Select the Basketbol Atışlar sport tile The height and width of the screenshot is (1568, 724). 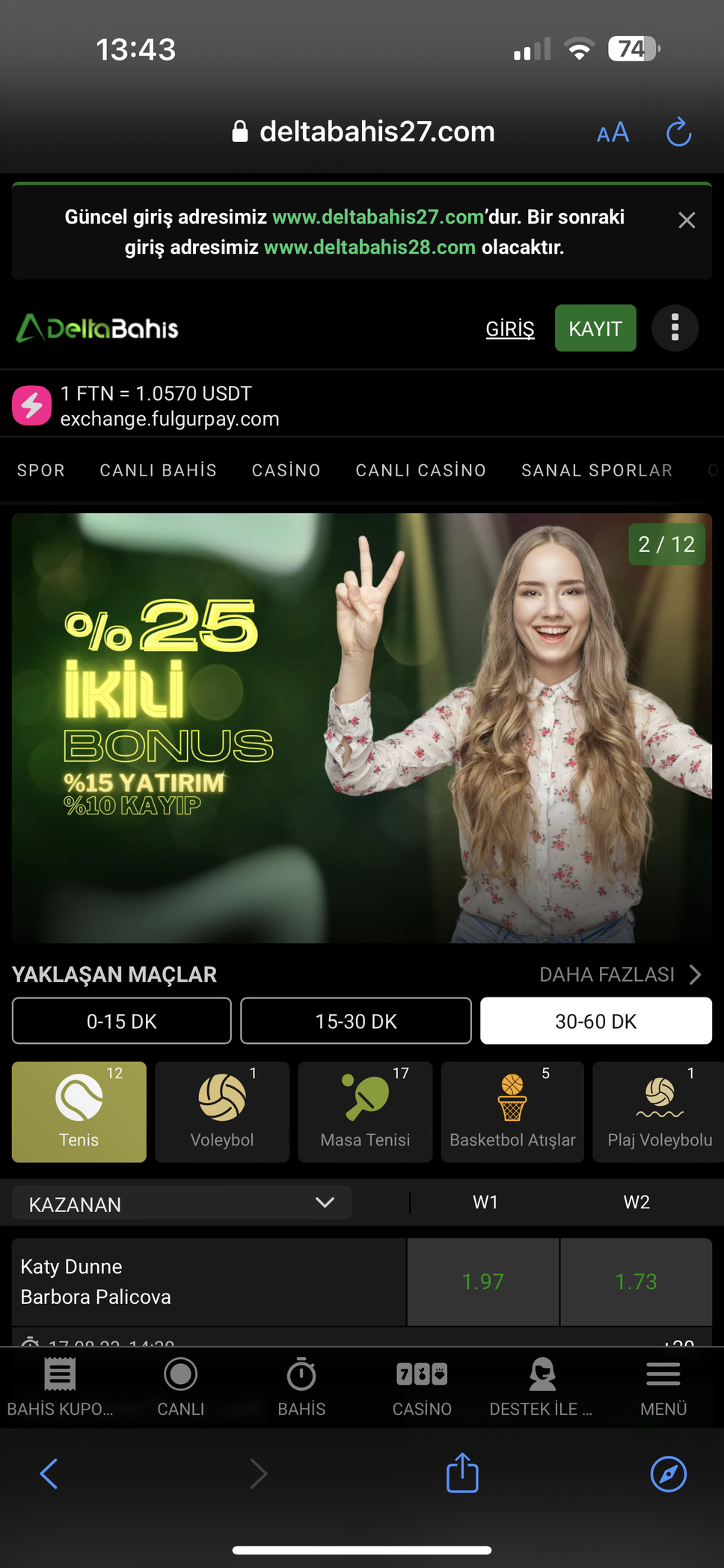point(512,1111)
